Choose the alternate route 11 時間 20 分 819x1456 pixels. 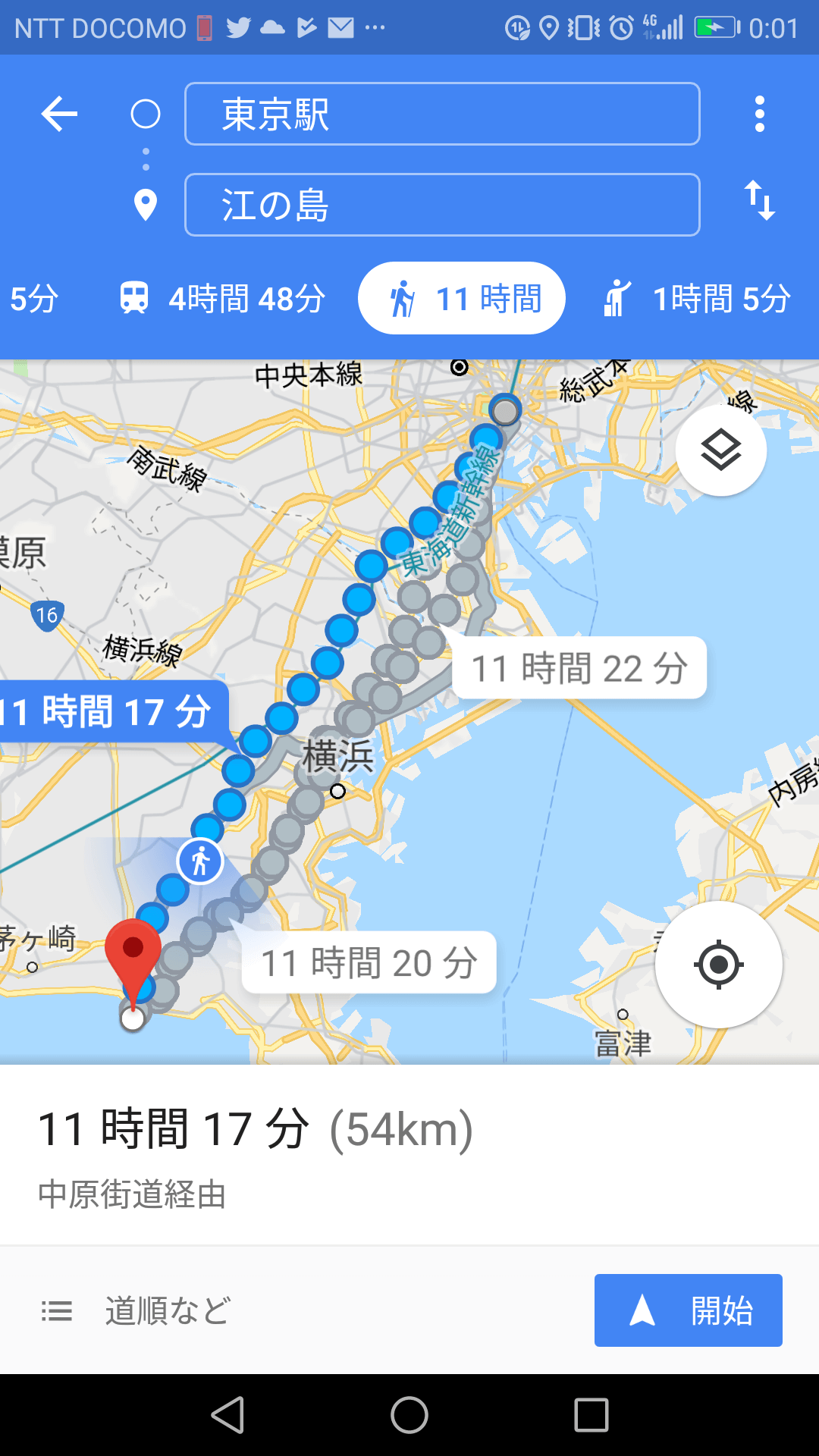tap(369, 962)
